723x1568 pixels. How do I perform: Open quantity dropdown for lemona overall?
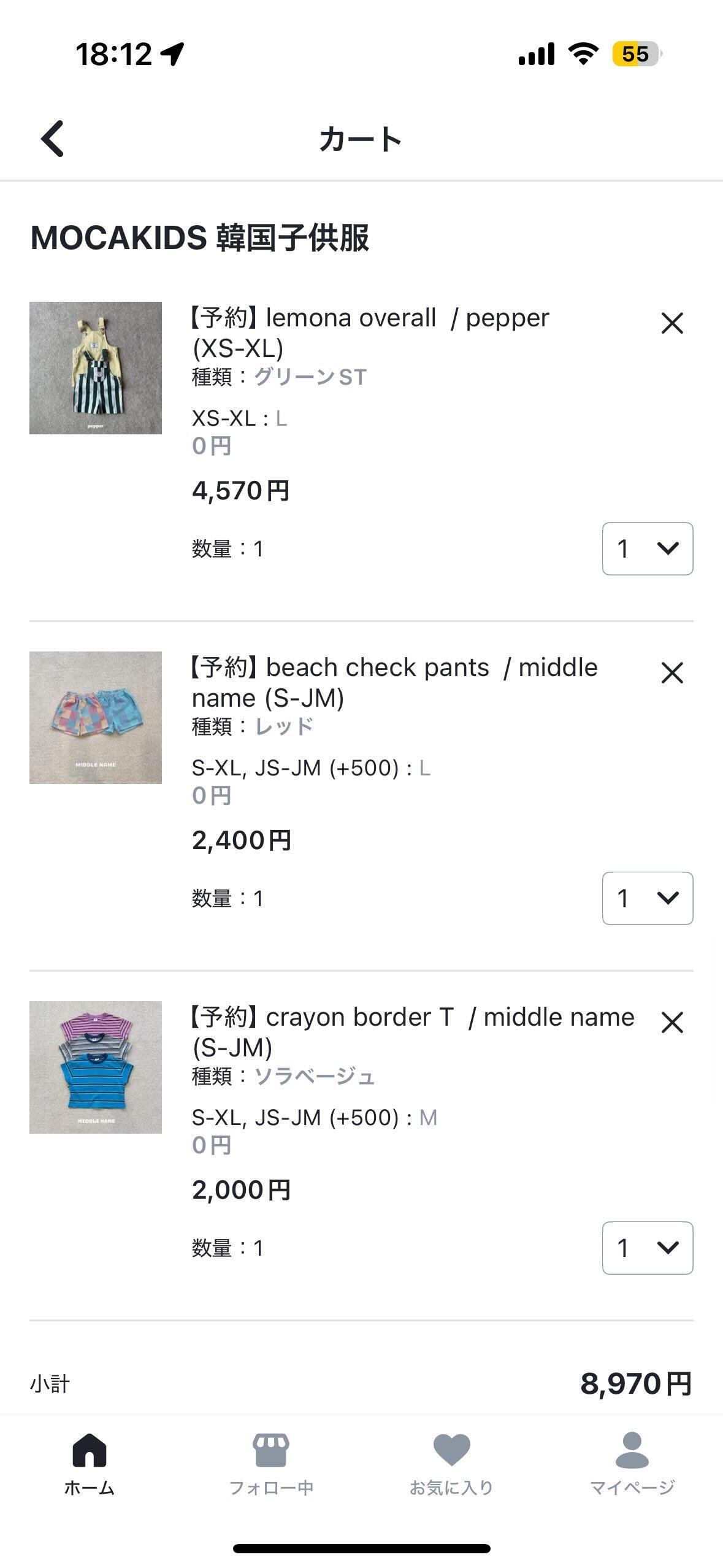pos(647,548)
